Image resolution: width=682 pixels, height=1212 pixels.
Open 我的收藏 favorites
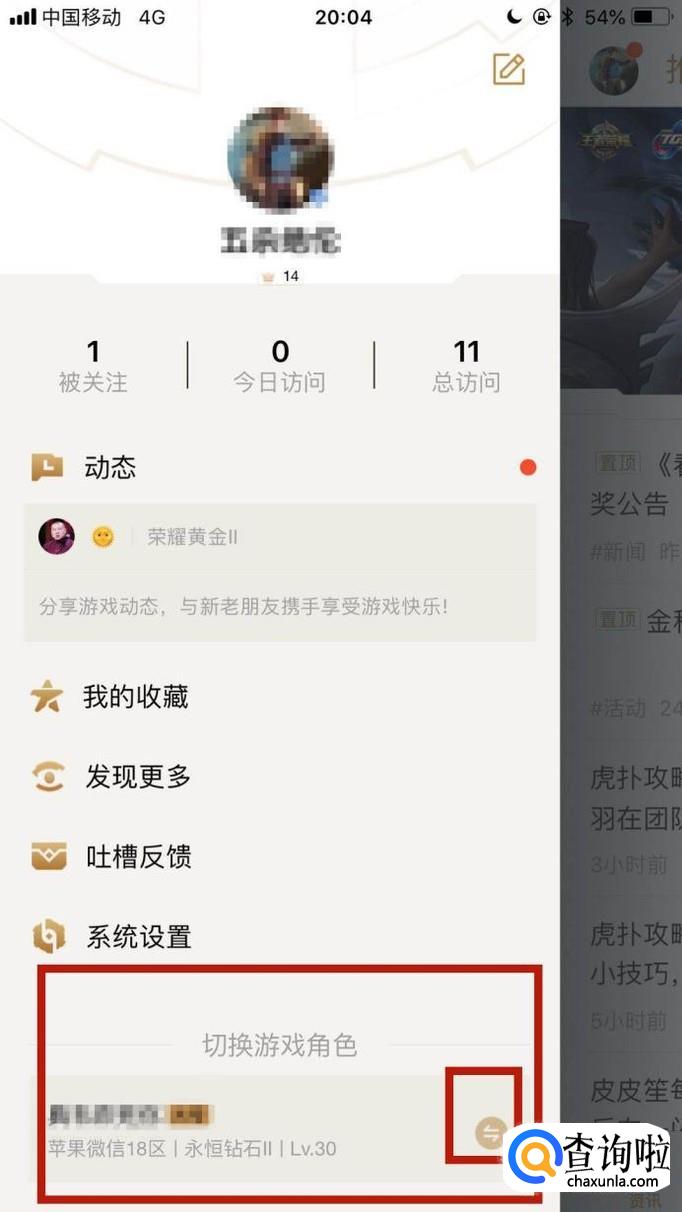[135, 697]
